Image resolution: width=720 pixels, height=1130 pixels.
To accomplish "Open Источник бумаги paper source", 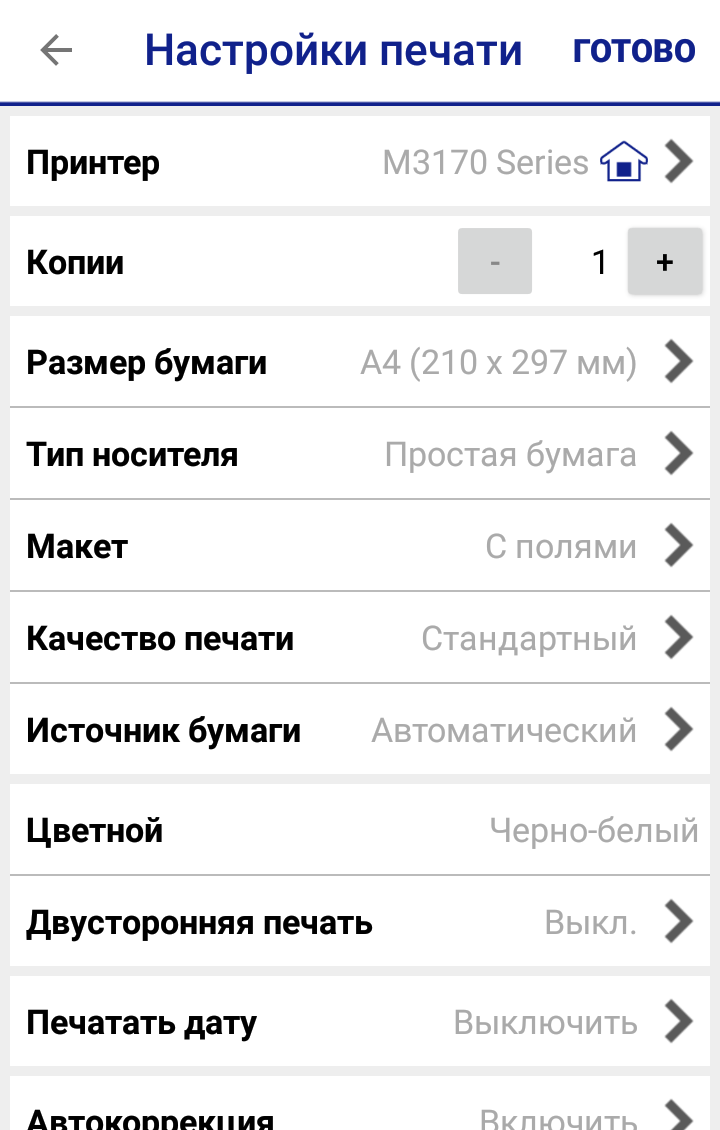I will [360, 730].
